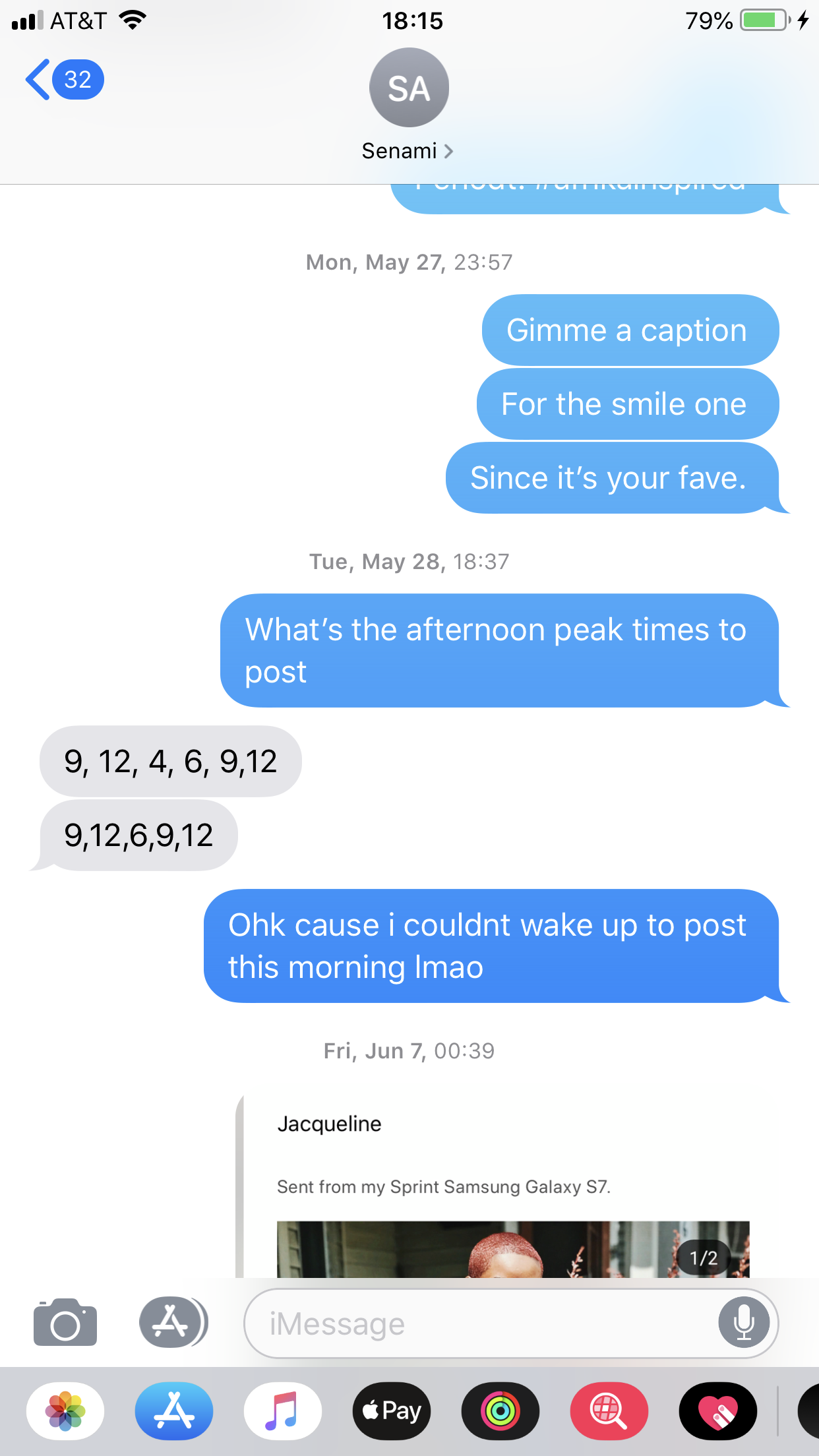Viewport: 819px width, 1456px height.
Task: Open the image search iMessage app
Action: (x=609, y=1411)
